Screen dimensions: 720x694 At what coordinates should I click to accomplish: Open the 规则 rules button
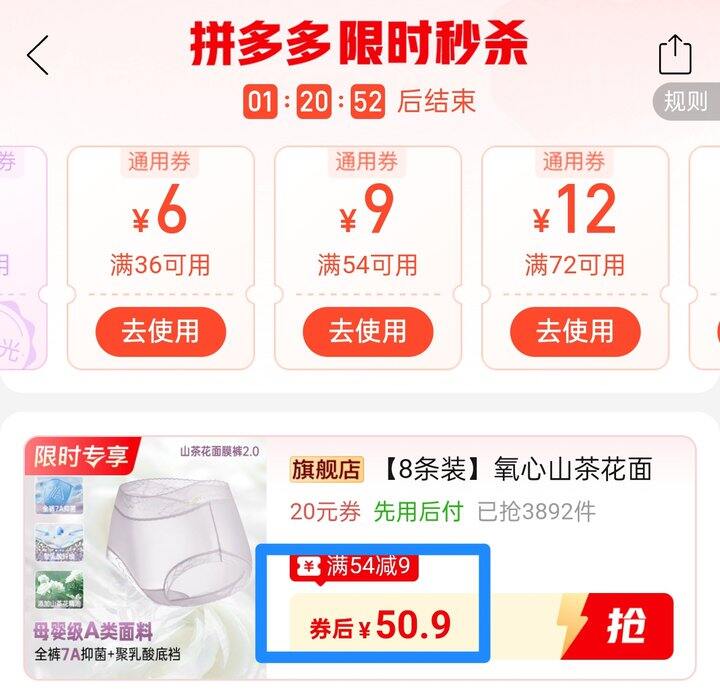tap(686, 101)
